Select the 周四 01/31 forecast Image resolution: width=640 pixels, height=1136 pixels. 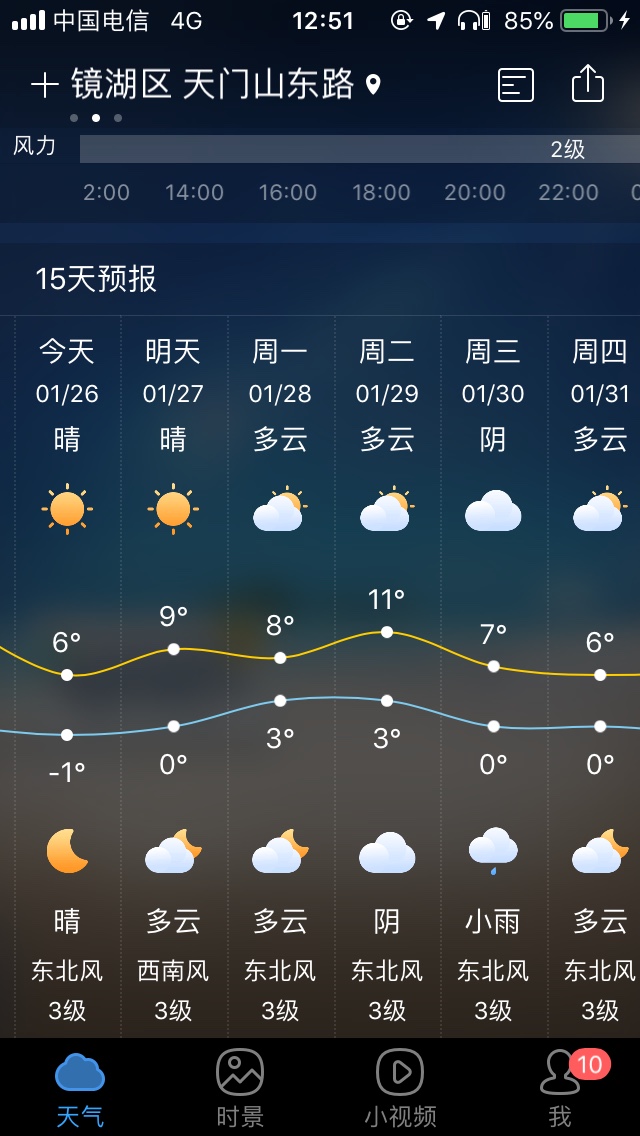click(594, 676)
